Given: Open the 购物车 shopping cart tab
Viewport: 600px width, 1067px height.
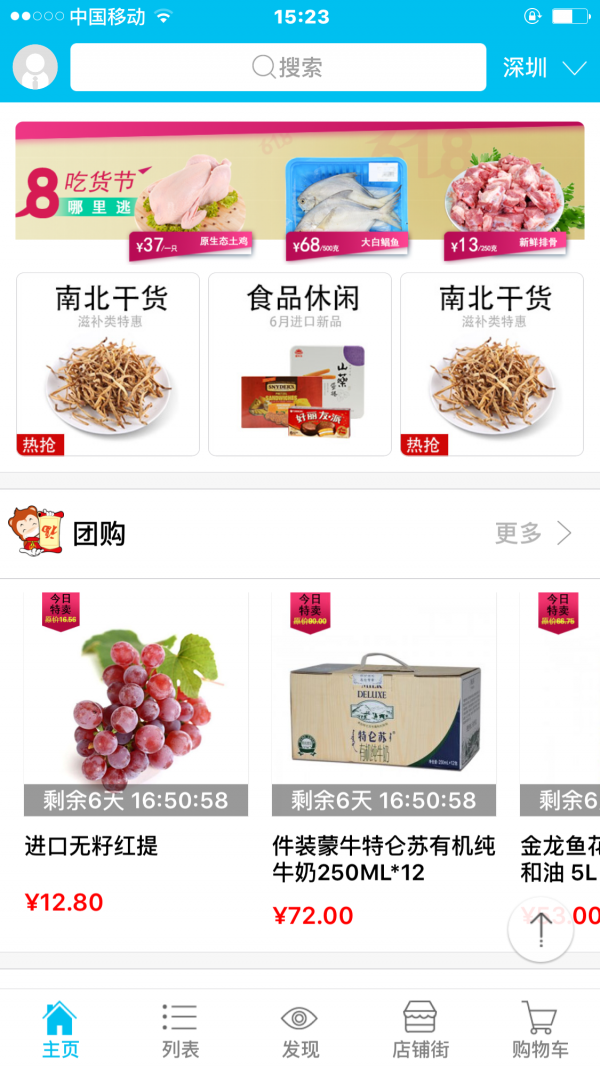Looking at the screenshot, I should [540, 1029].
